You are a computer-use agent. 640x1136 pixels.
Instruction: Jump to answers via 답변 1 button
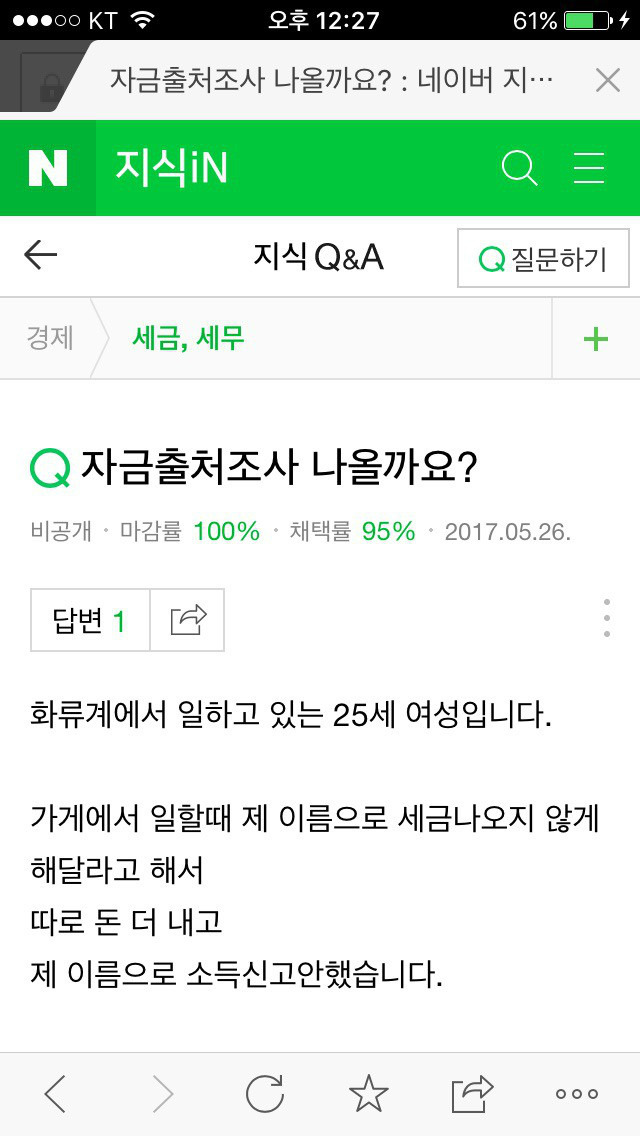click(x=90, y=620)
